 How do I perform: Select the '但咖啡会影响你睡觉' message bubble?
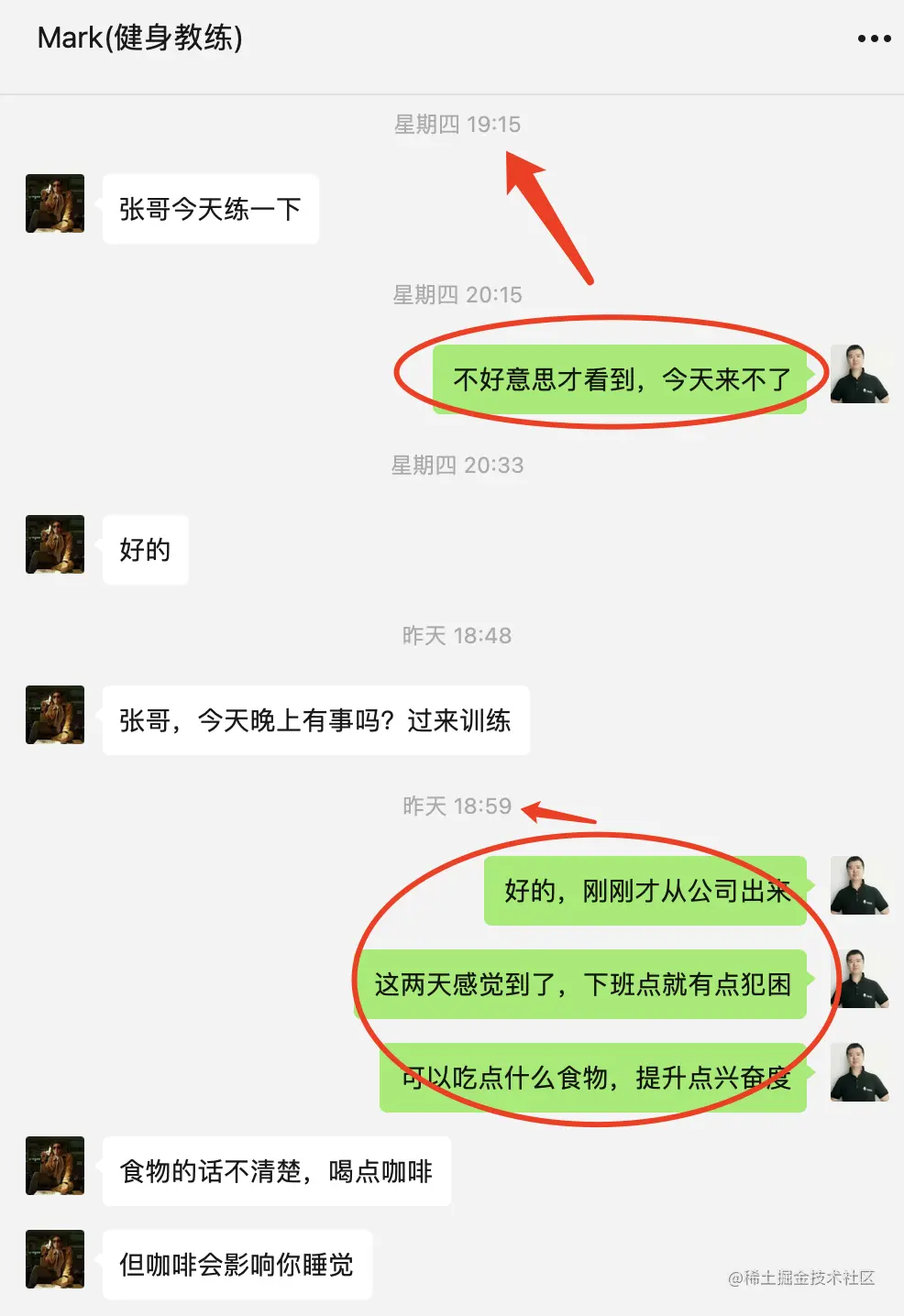237,1264
